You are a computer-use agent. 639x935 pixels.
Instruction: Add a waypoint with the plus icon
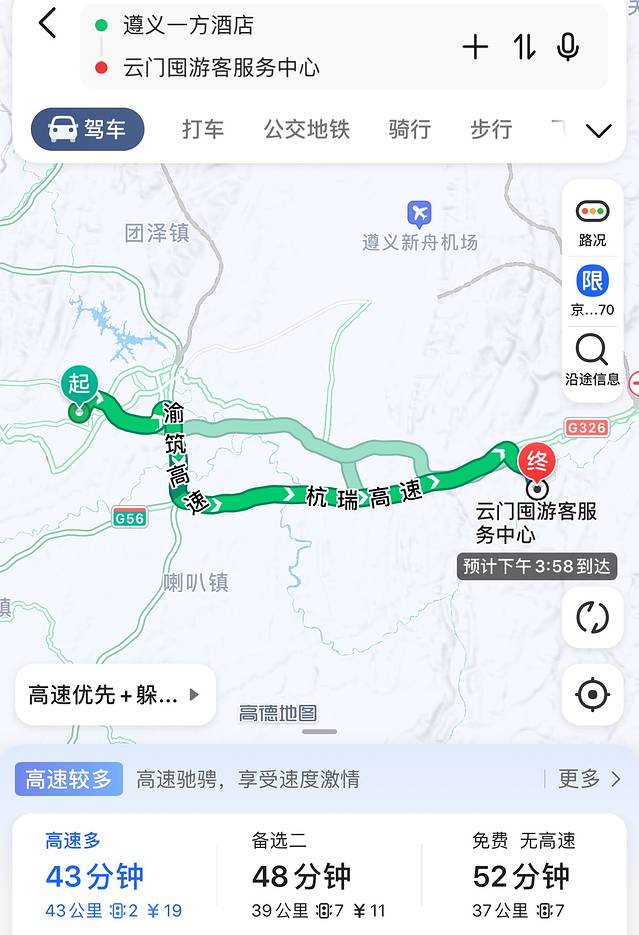click(x=475, y=47)
